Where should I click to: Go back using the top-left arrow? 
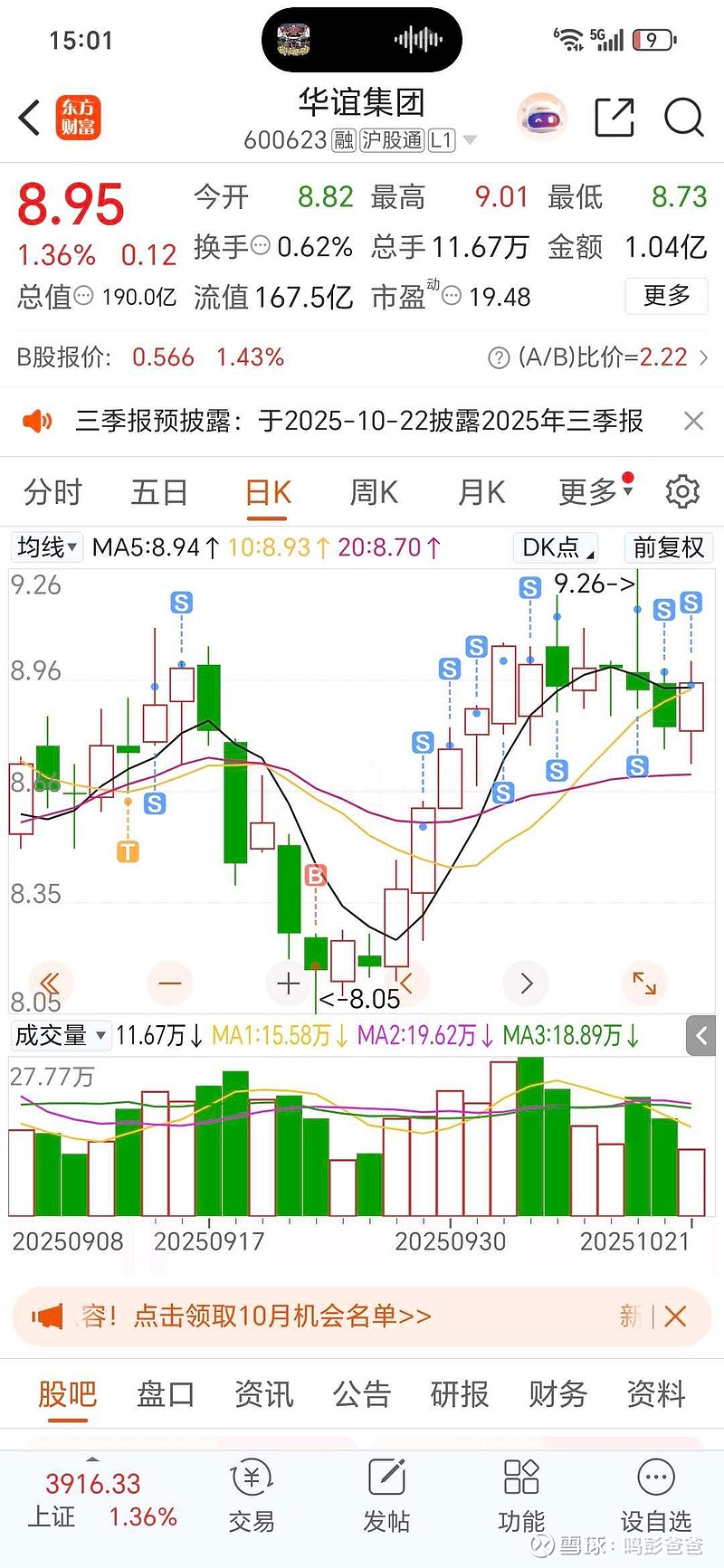[30, 118]
